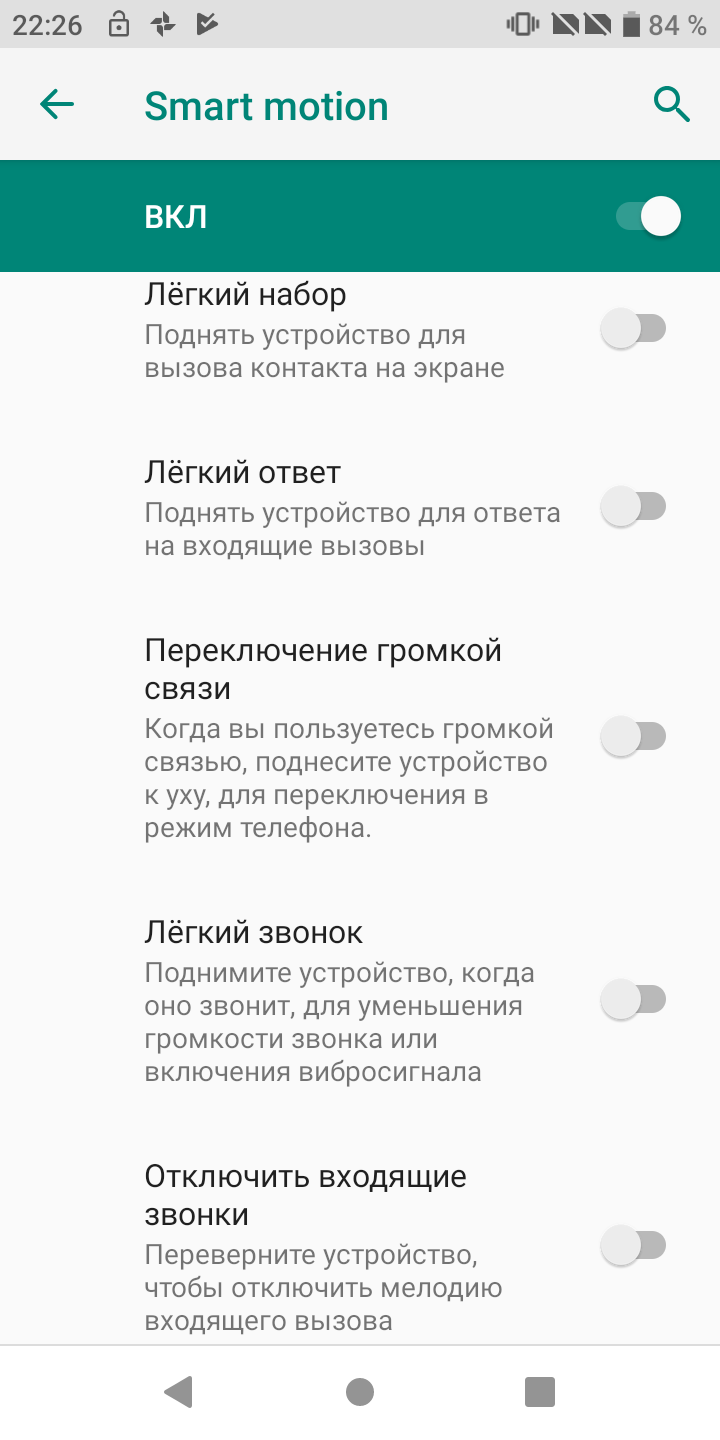The height and width of the screenshot is (1440, 720).
Task: Open settings search magnifier
Action: coord(671,104)
